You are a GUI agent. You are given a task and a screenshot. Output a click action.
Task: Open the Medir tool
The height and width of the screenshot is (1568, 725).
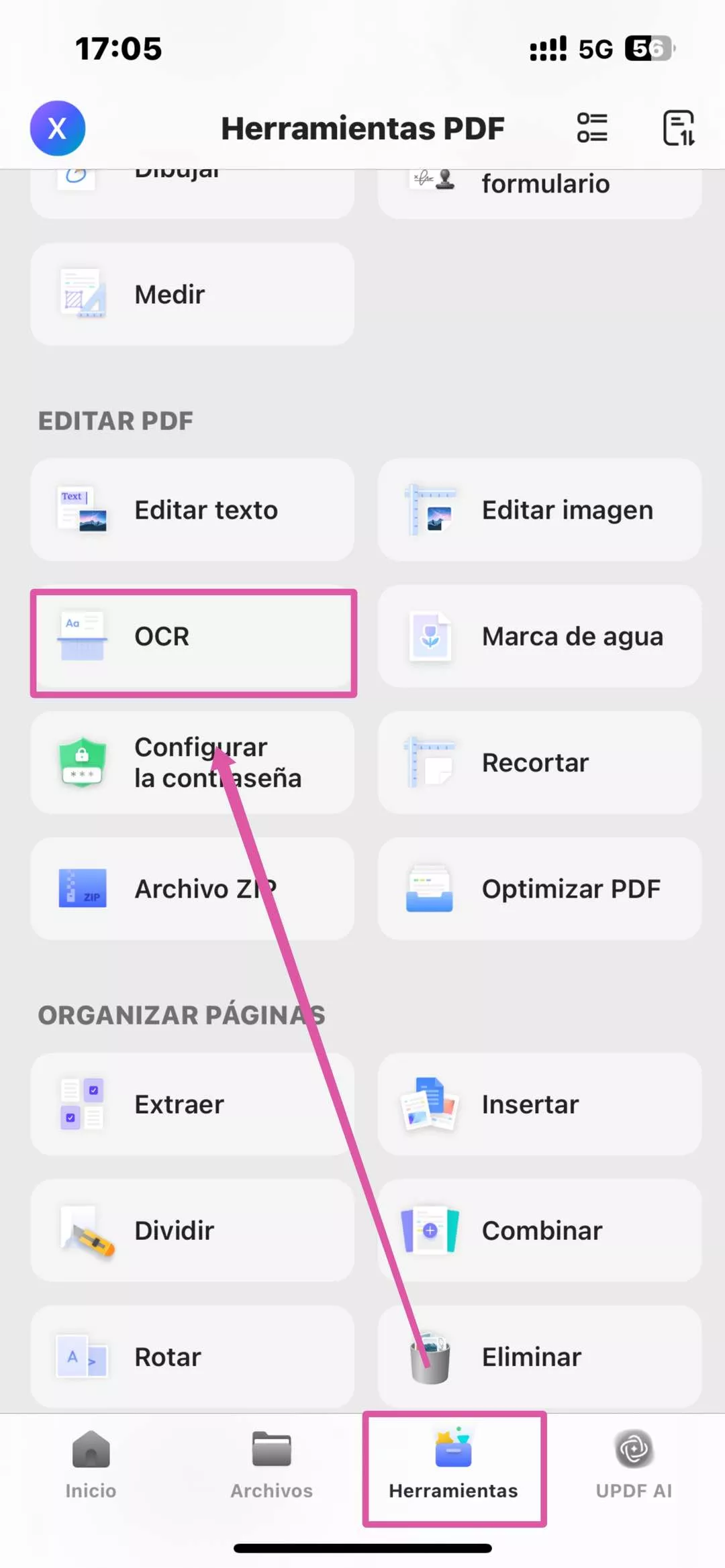click(192, 295)
